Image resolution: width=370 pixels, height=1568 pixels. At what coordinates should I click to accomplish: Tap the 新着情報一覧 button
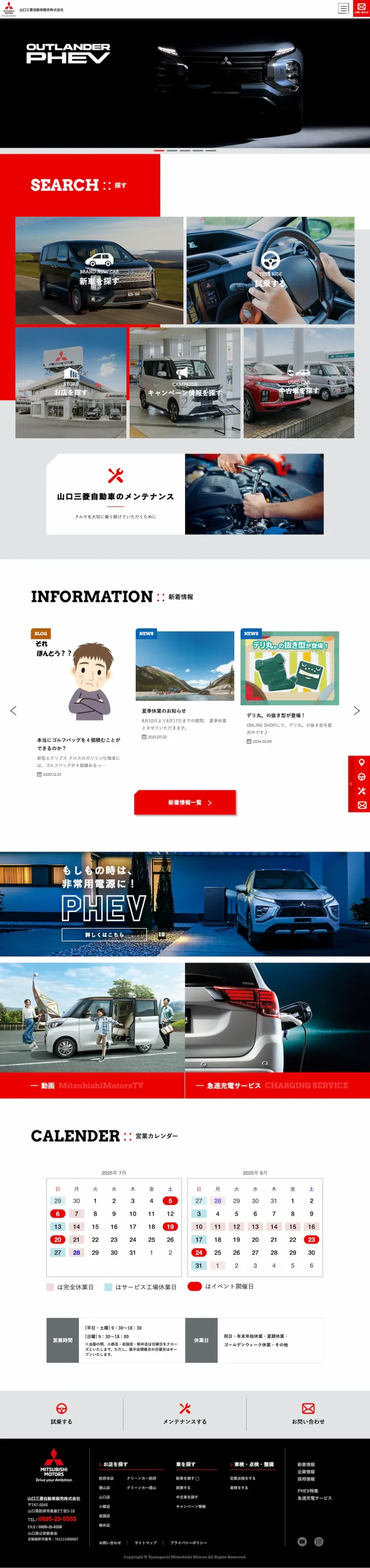pyautogui.click(x=185, y=802)
